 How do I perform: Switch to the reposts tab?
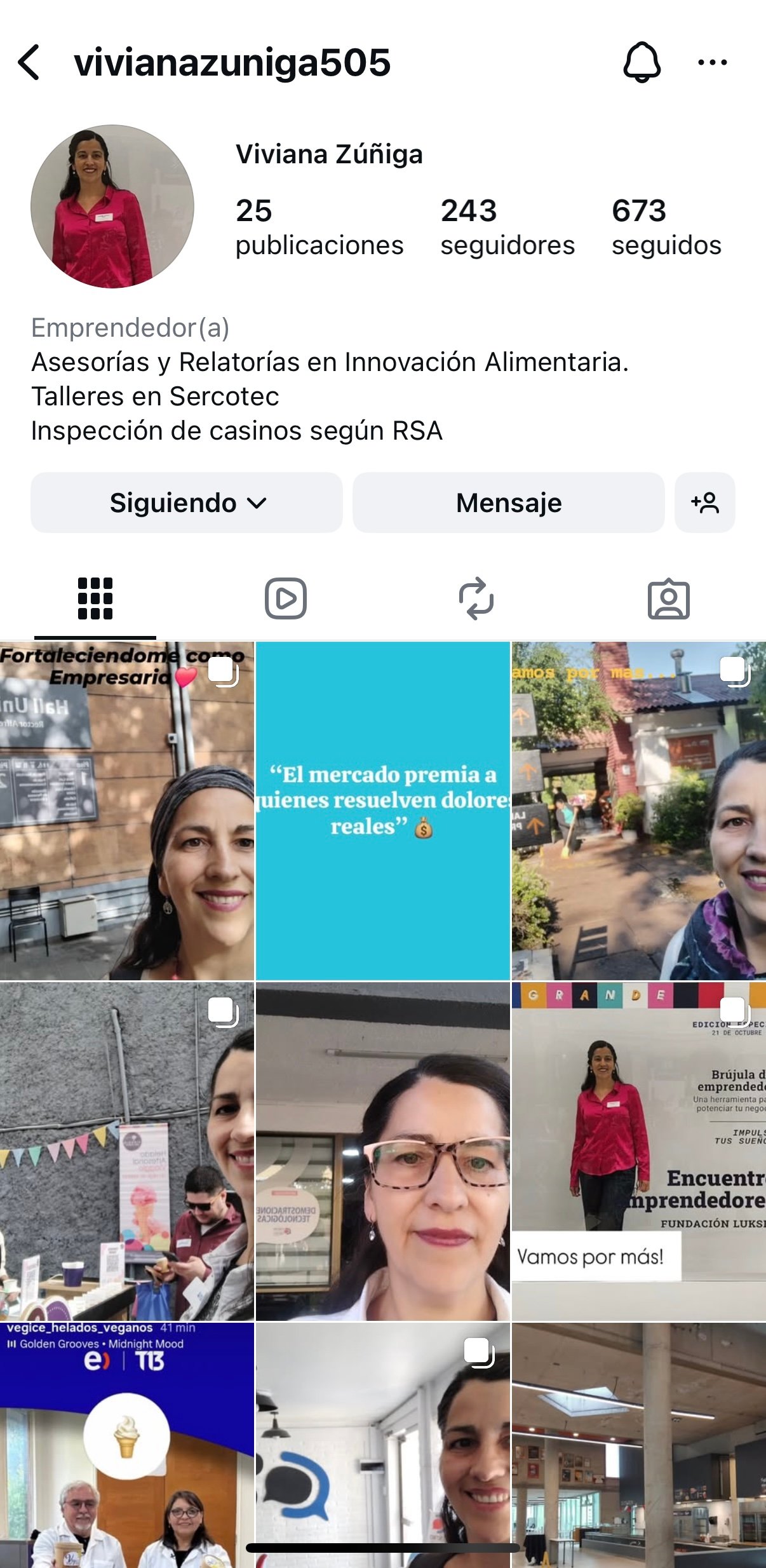tap(476, 598)
